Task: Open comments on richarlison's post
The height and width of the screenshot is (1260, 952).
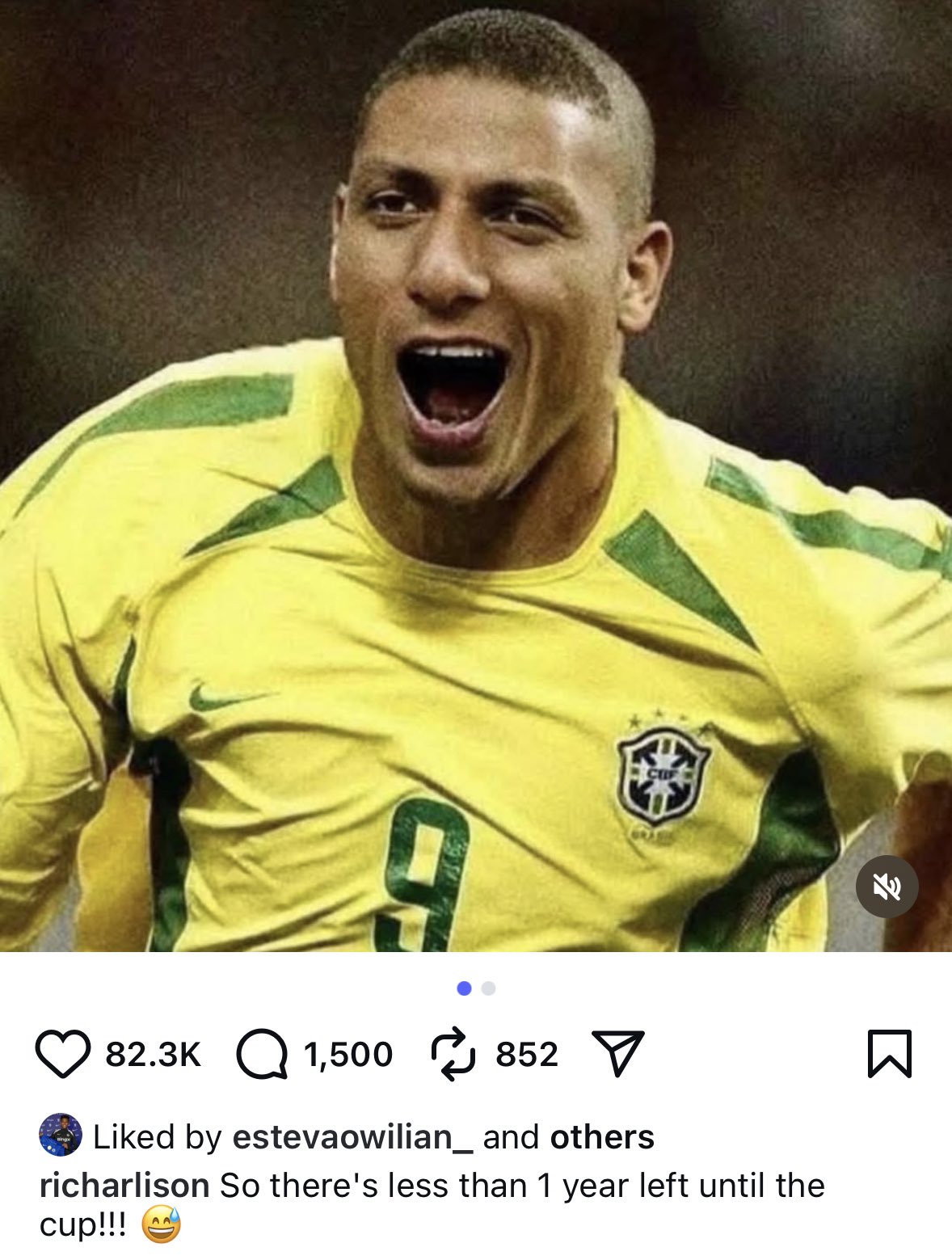Action: pos(262,1054)
